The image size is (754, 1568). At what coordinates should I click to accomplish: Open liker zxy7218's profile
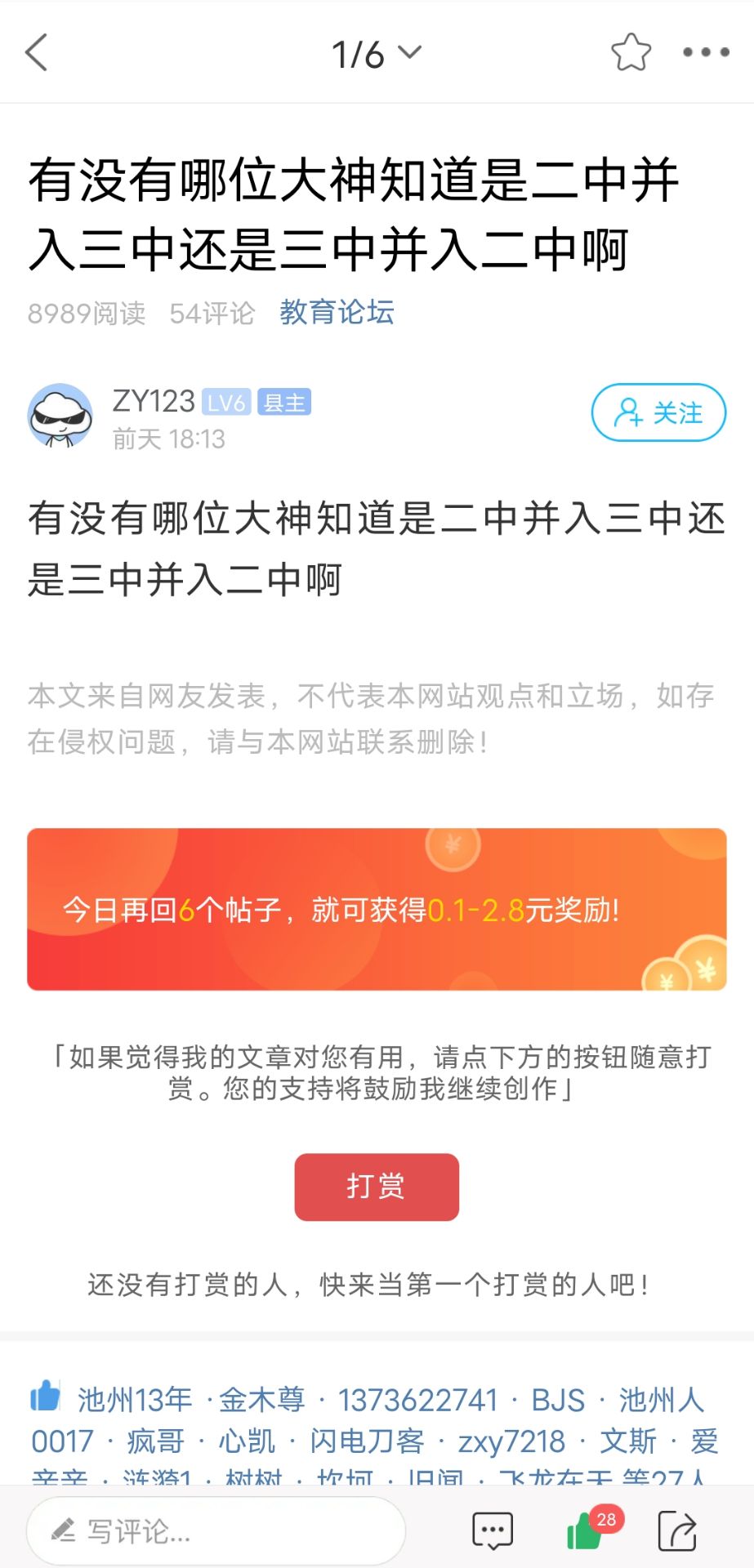point(511,1441)
